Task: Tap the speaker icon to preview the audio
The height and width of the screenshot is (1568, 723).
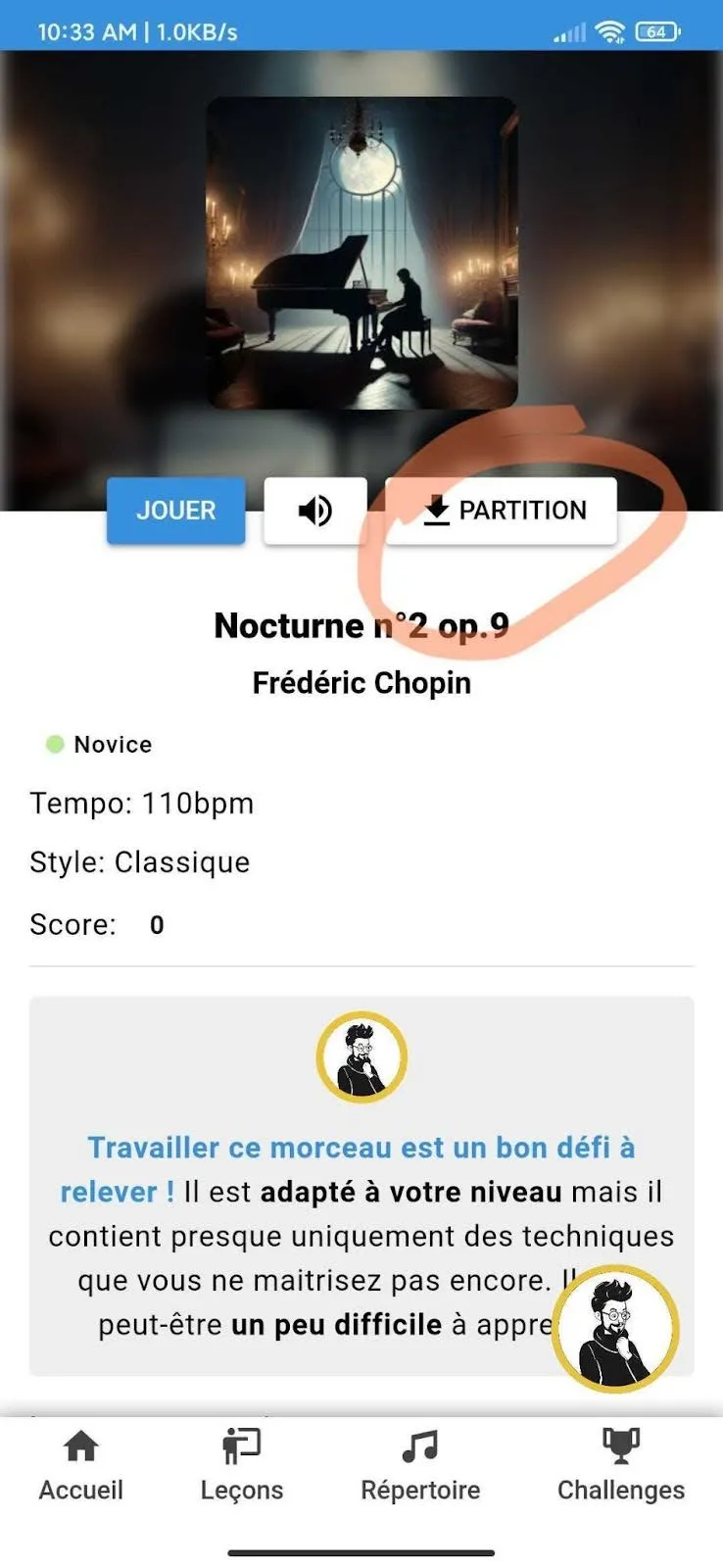Action: (x=314, y=510)
